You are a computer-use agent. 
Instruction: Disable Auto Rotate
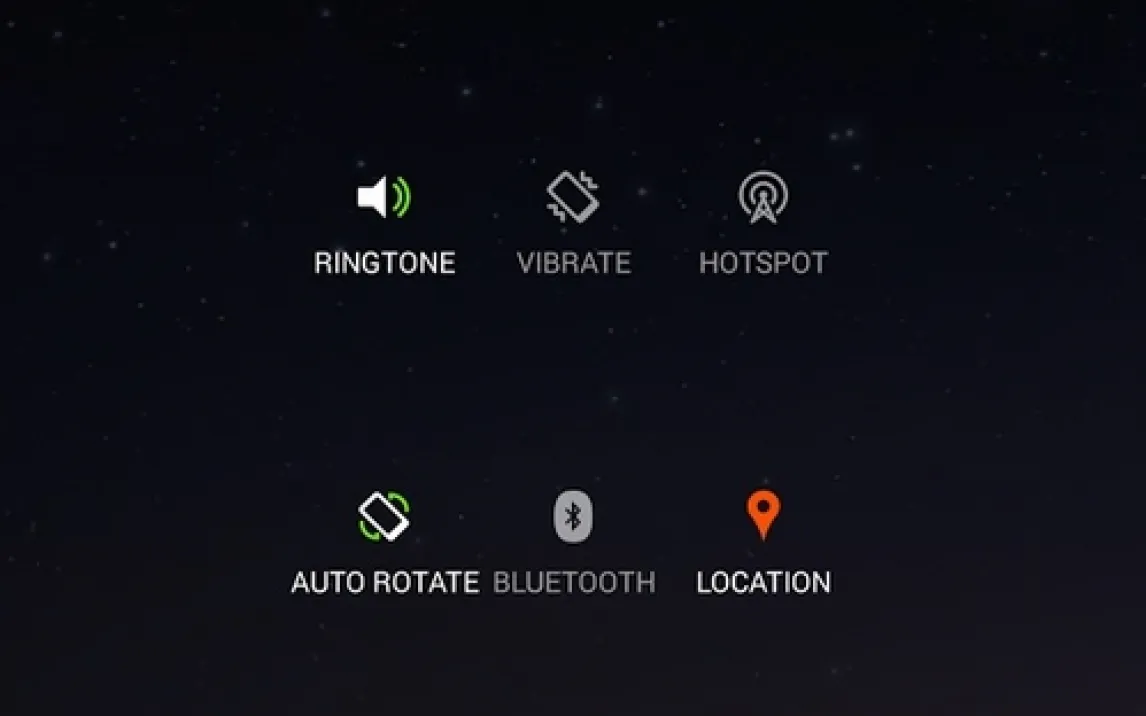[384, 517]
